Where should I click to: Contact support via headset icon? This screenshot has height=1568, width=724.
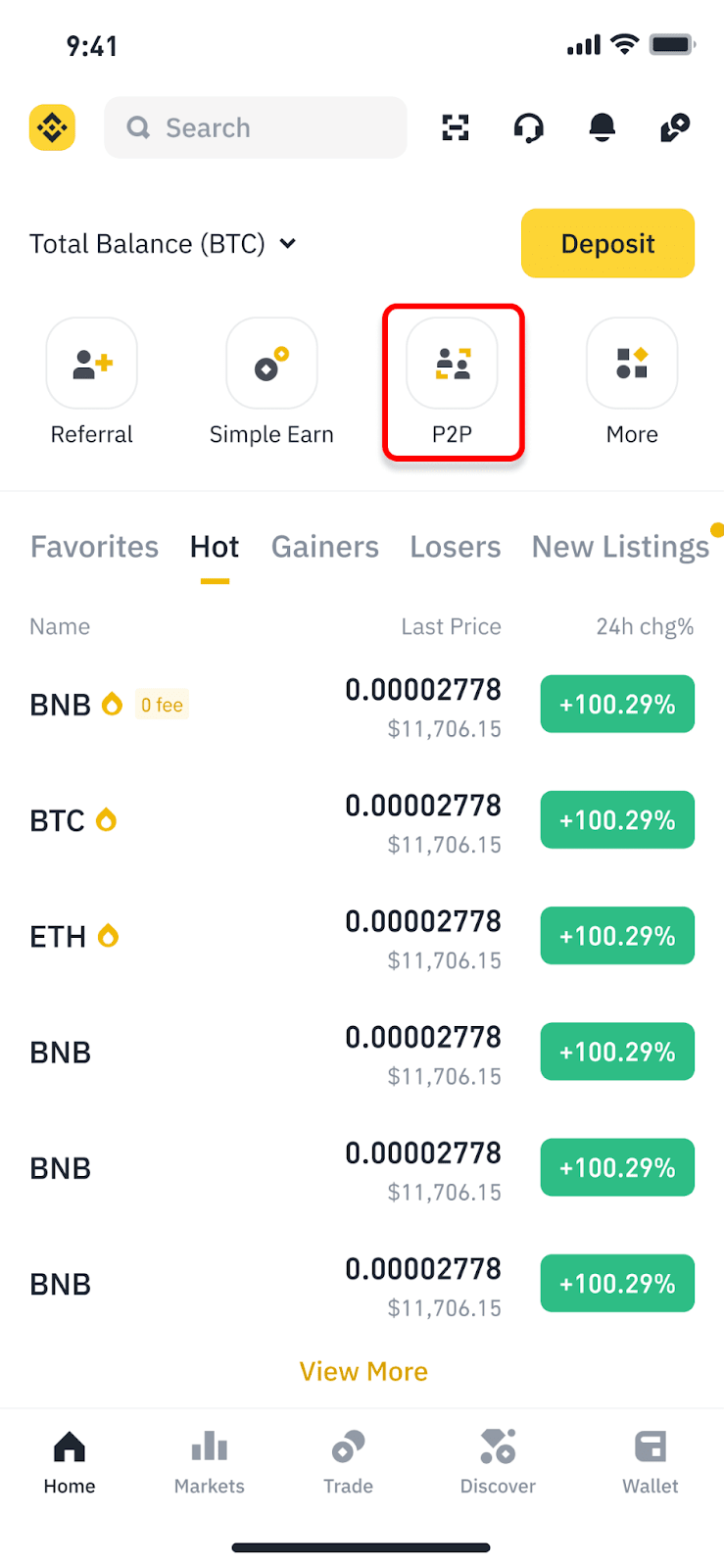pyautogui.click(x=529, y=127)
